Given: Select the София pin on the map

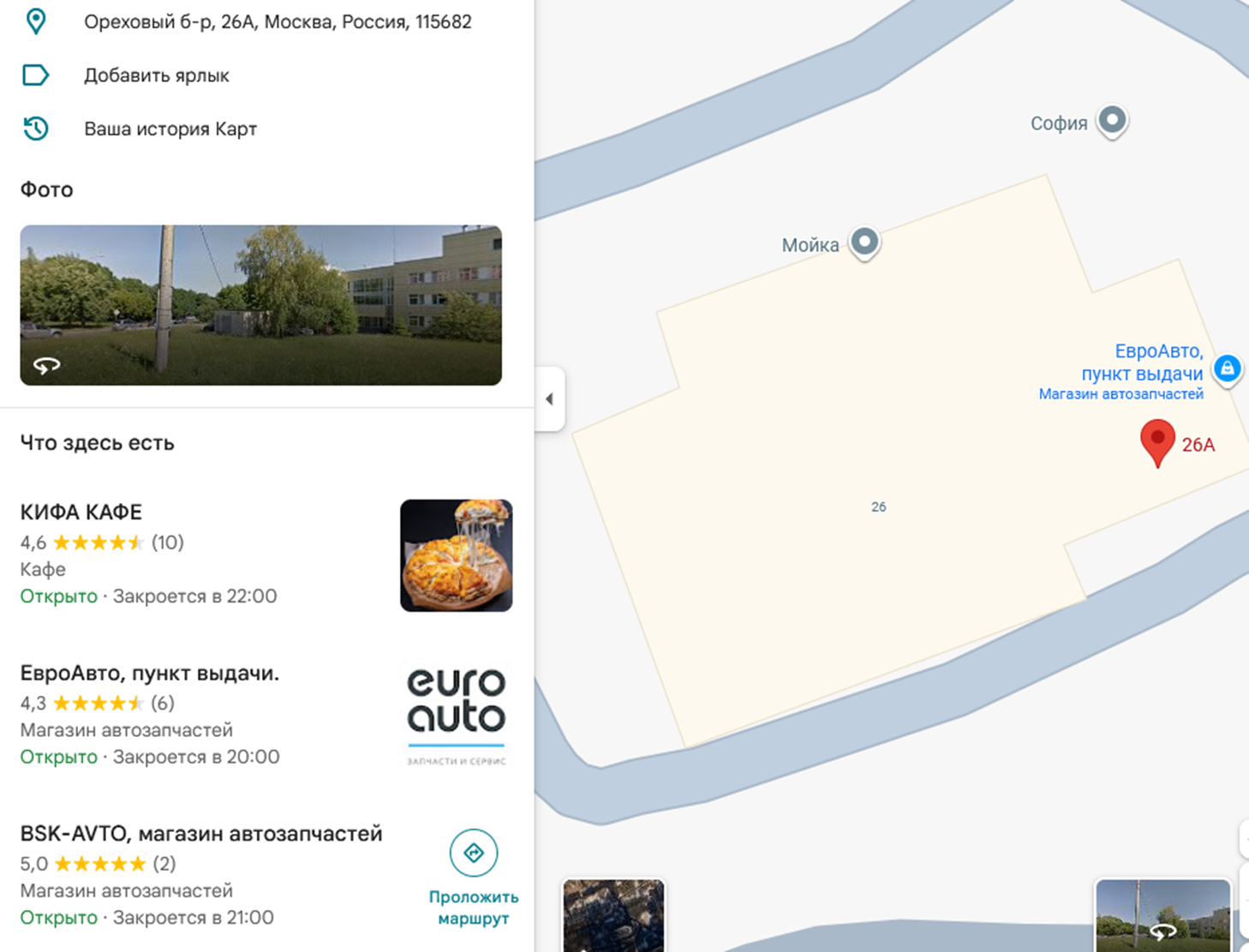Looking at the screenshot, I should point(1112,120).
